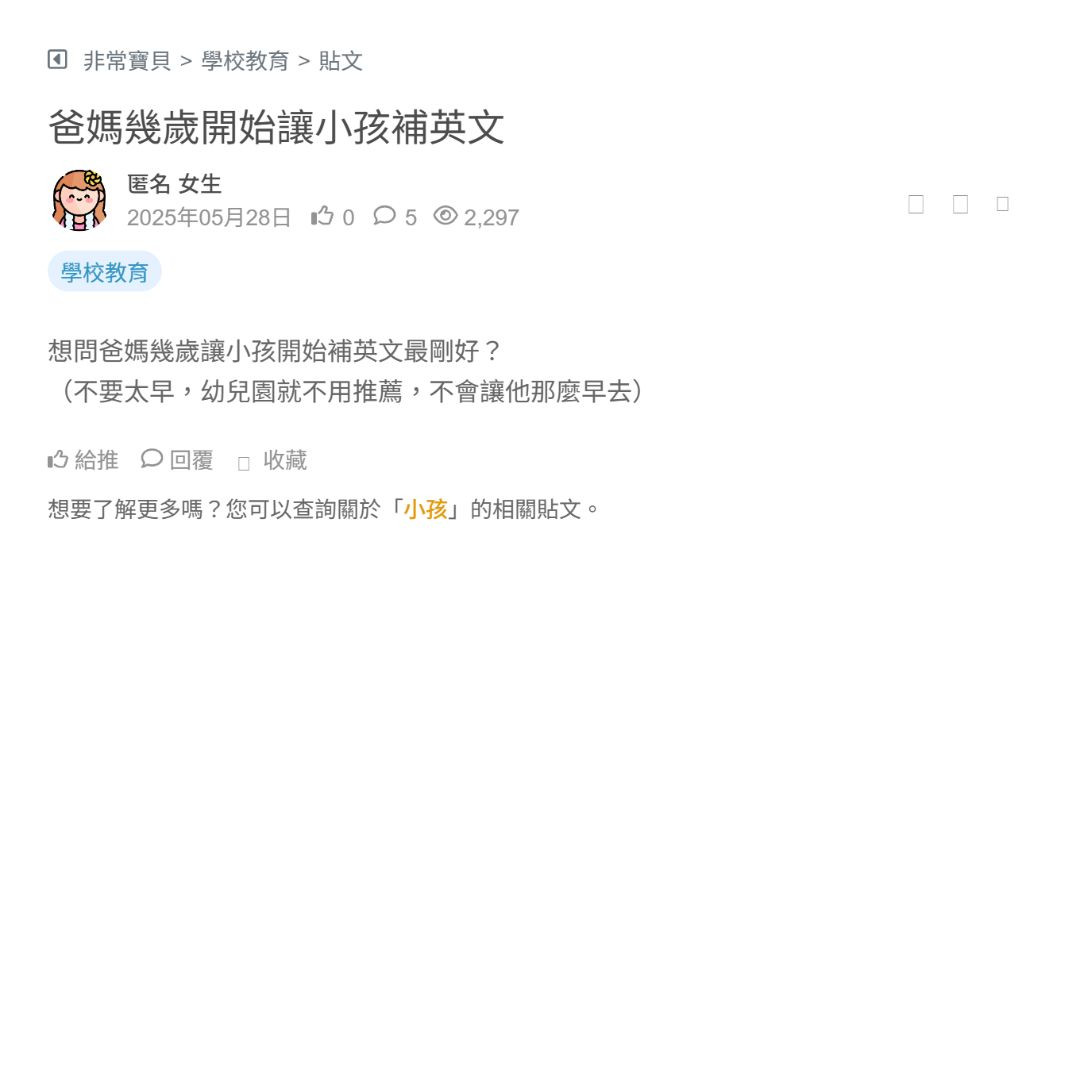
Task: Open related posts for 小孩
Action: tap(425, 509)
